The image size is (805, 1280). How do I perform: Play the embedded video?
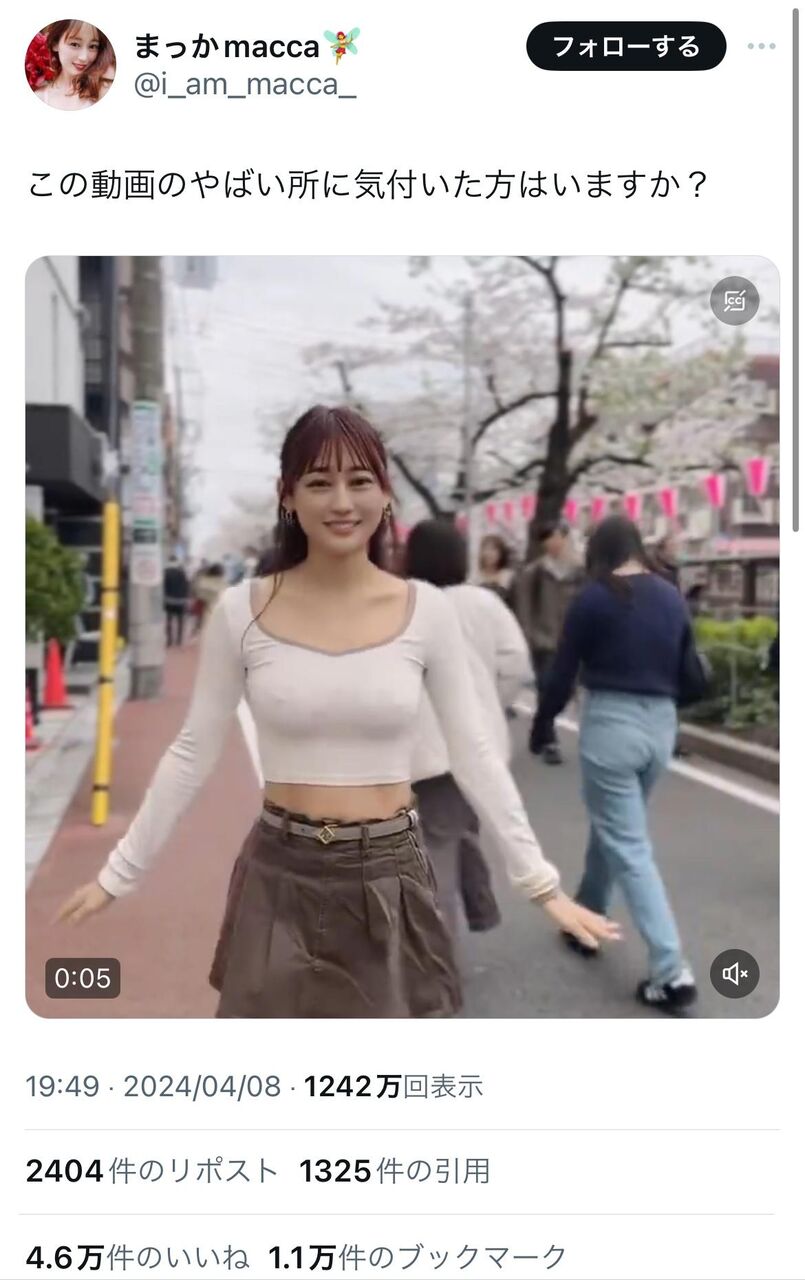coord(402,637)
